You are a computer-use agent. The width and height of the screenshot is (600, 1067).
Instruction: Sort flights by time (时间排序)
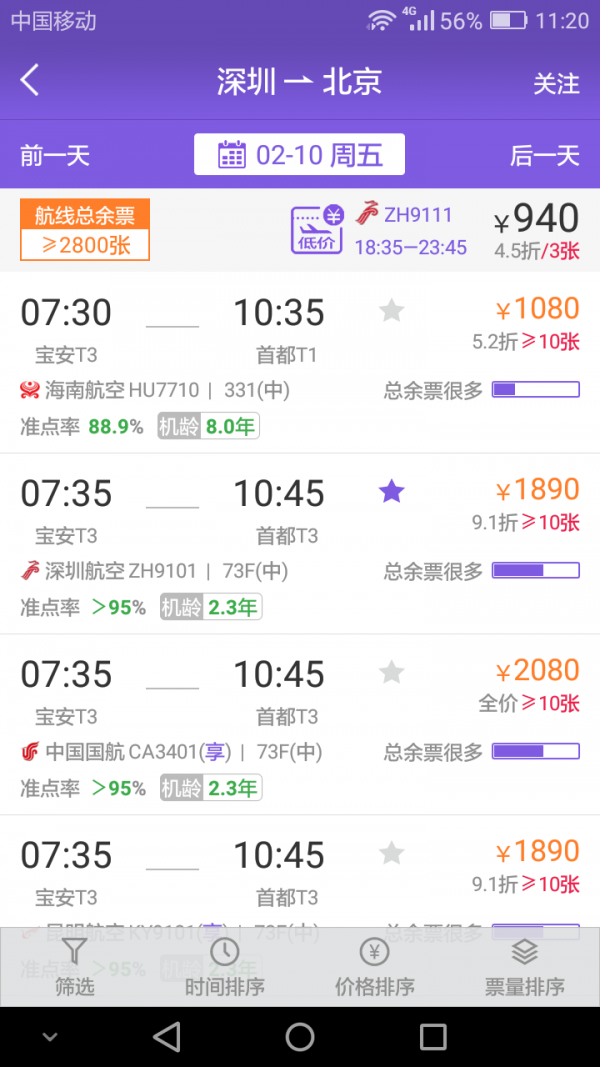click(225, 967)
